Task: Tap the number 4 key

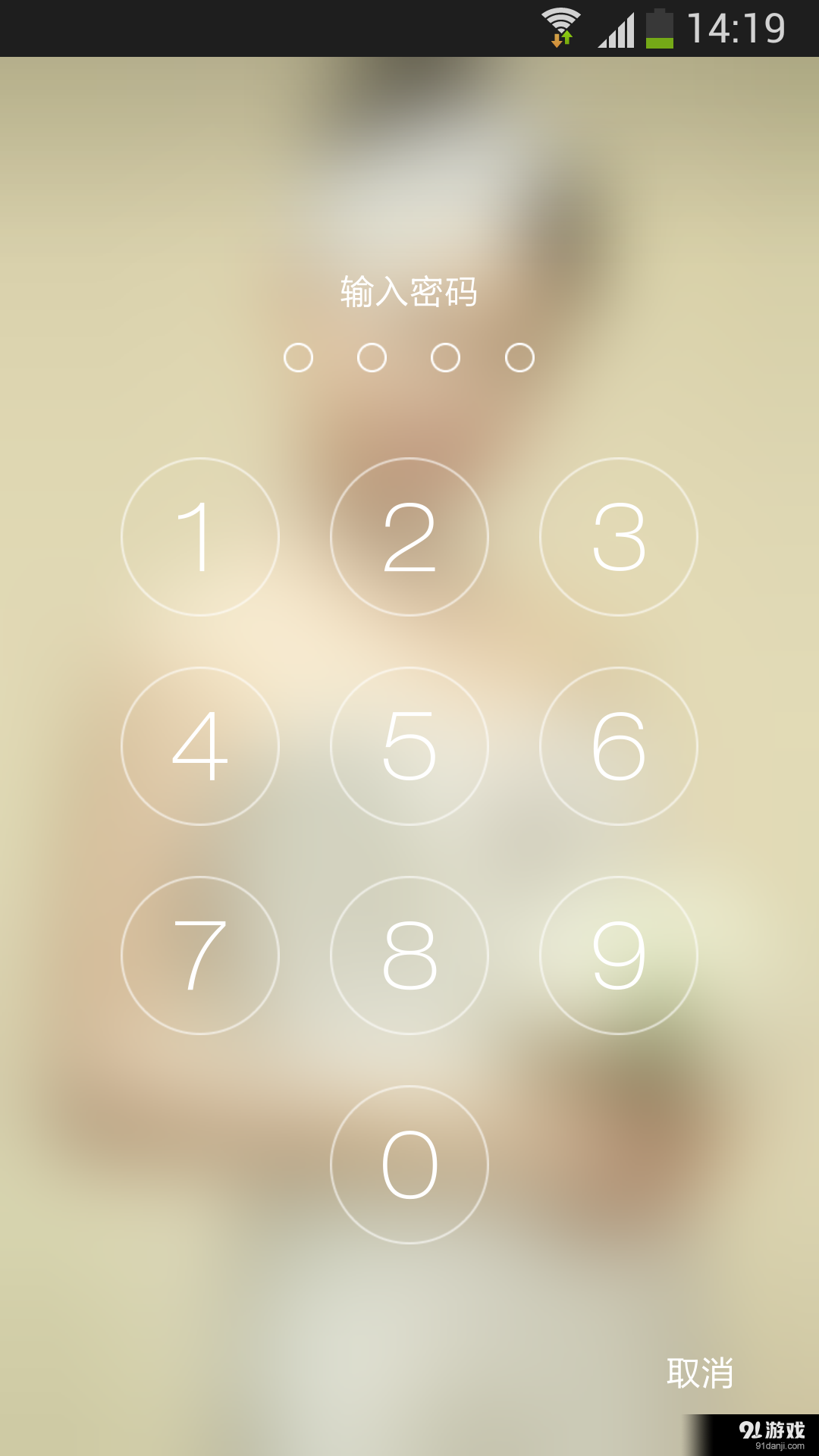Action: point(200,746)
